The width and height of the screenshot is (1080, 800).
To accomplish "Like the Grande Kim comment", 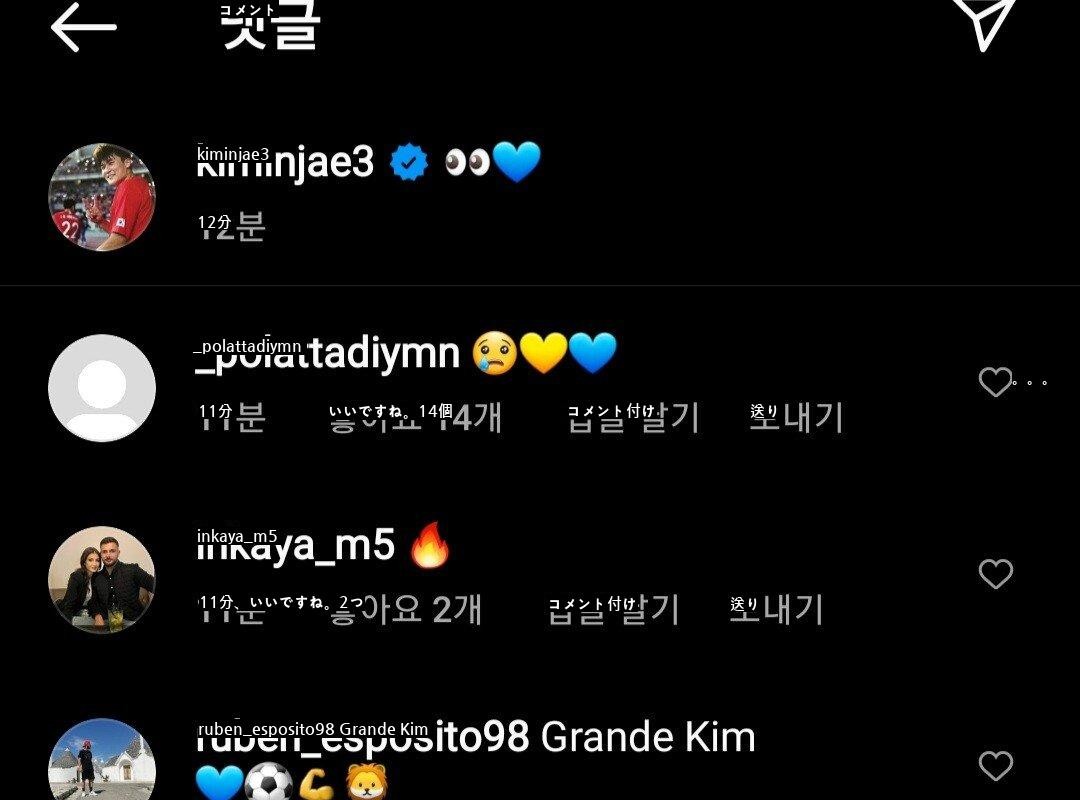I will pos(995,766).
